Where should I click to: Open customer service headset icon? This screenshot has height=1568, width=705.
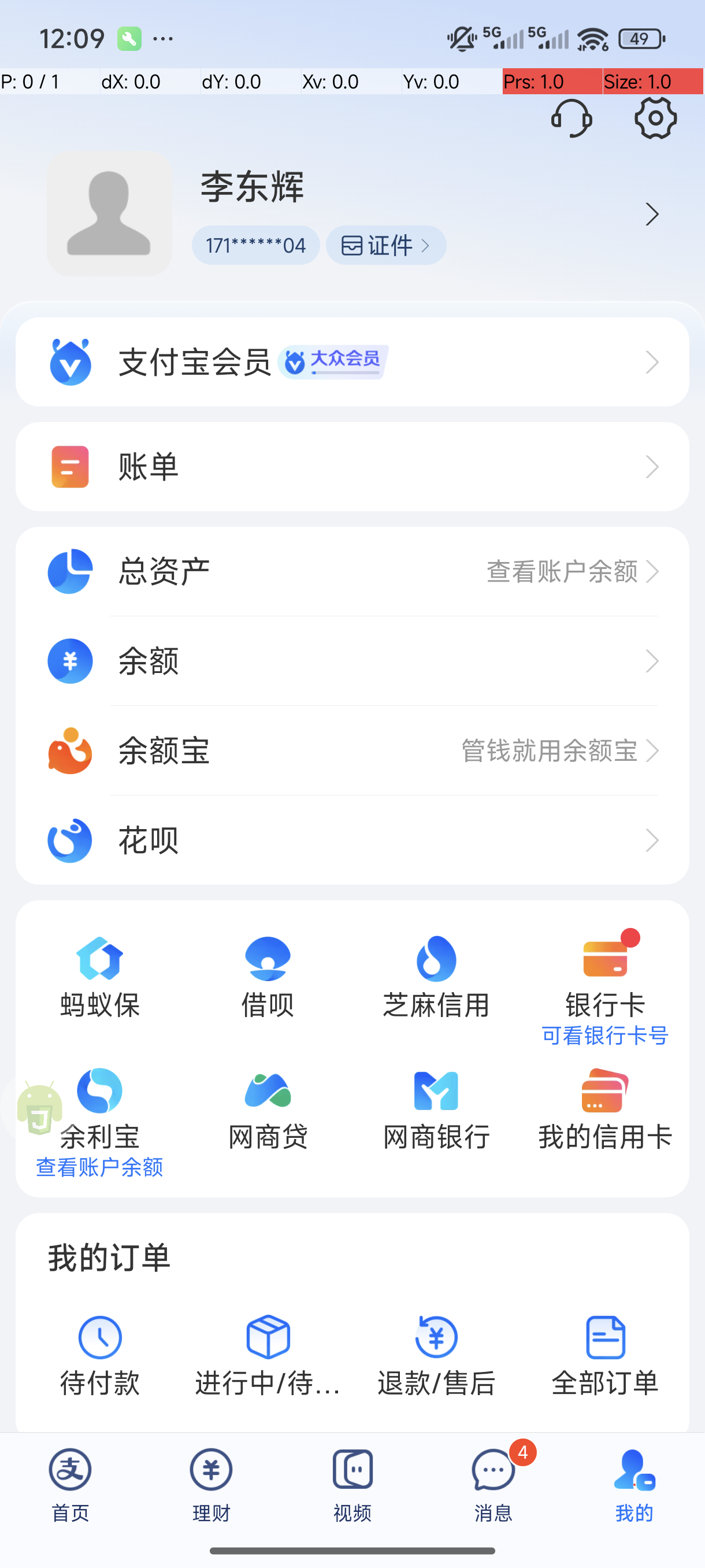[571, 118]
